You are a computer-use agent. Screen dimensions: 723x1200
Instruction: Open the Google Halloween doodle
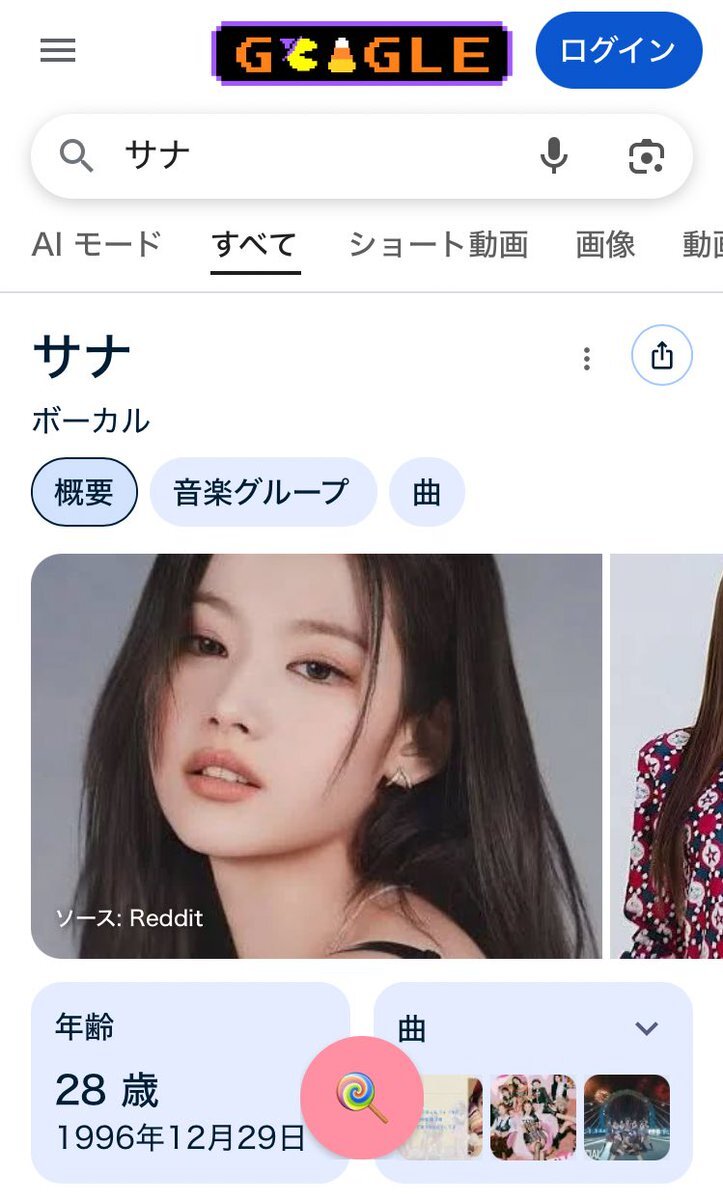click(x=361, y=53)
